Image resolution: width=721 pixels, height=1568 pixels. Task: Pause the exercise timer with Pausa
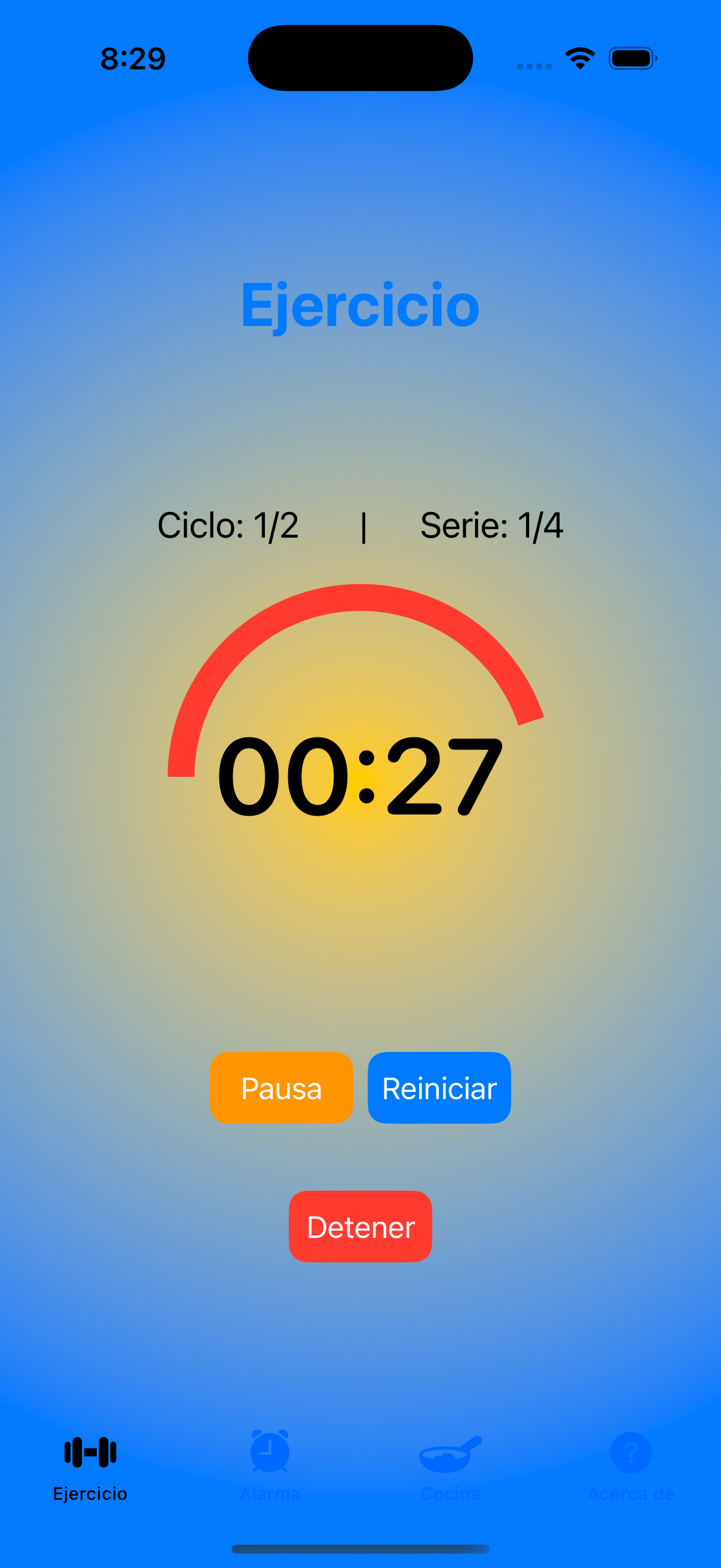(x=281, y=1087)
